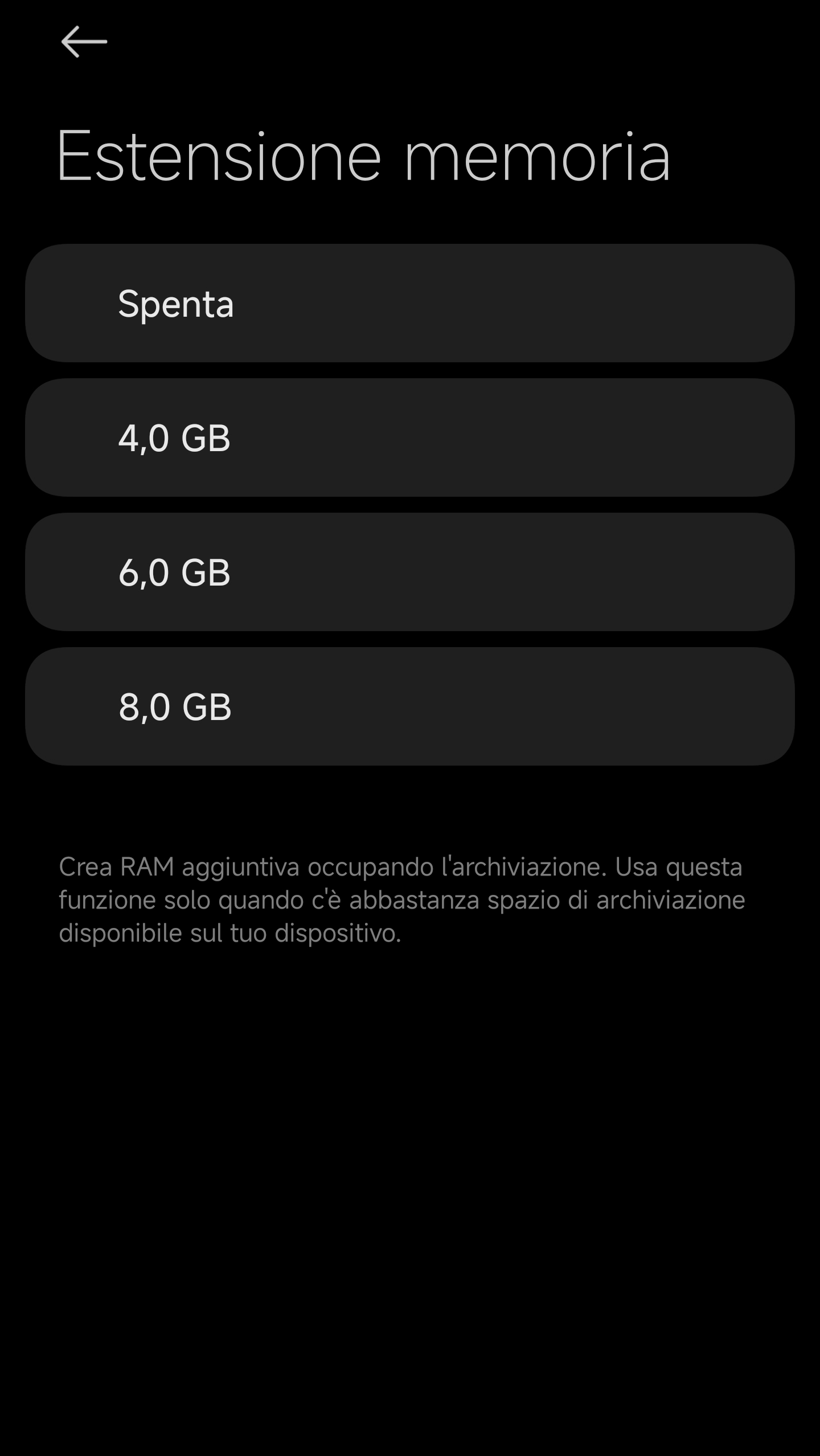Pick the 8,0 GB option

(x=409, y=706)
